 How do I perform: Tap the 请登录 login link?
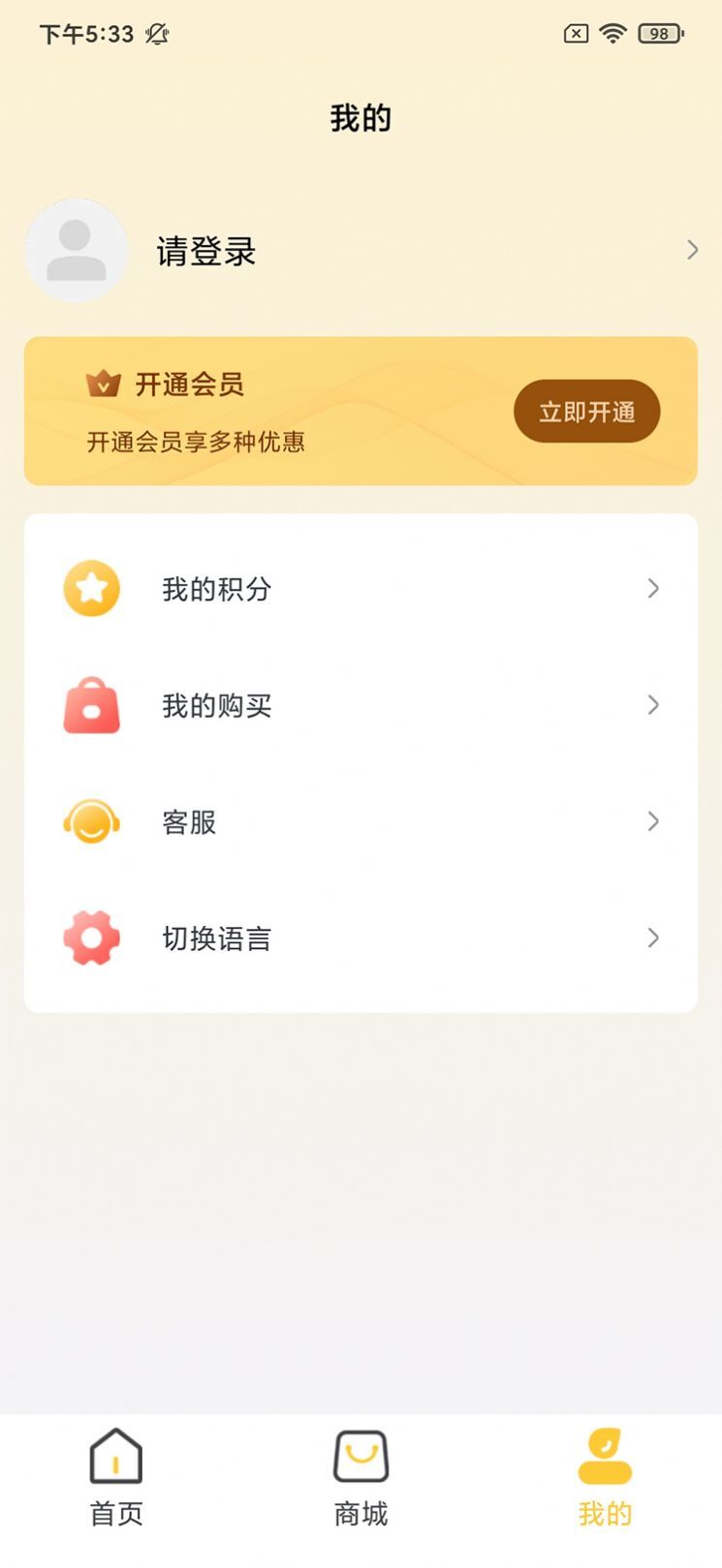coord(204,251)
